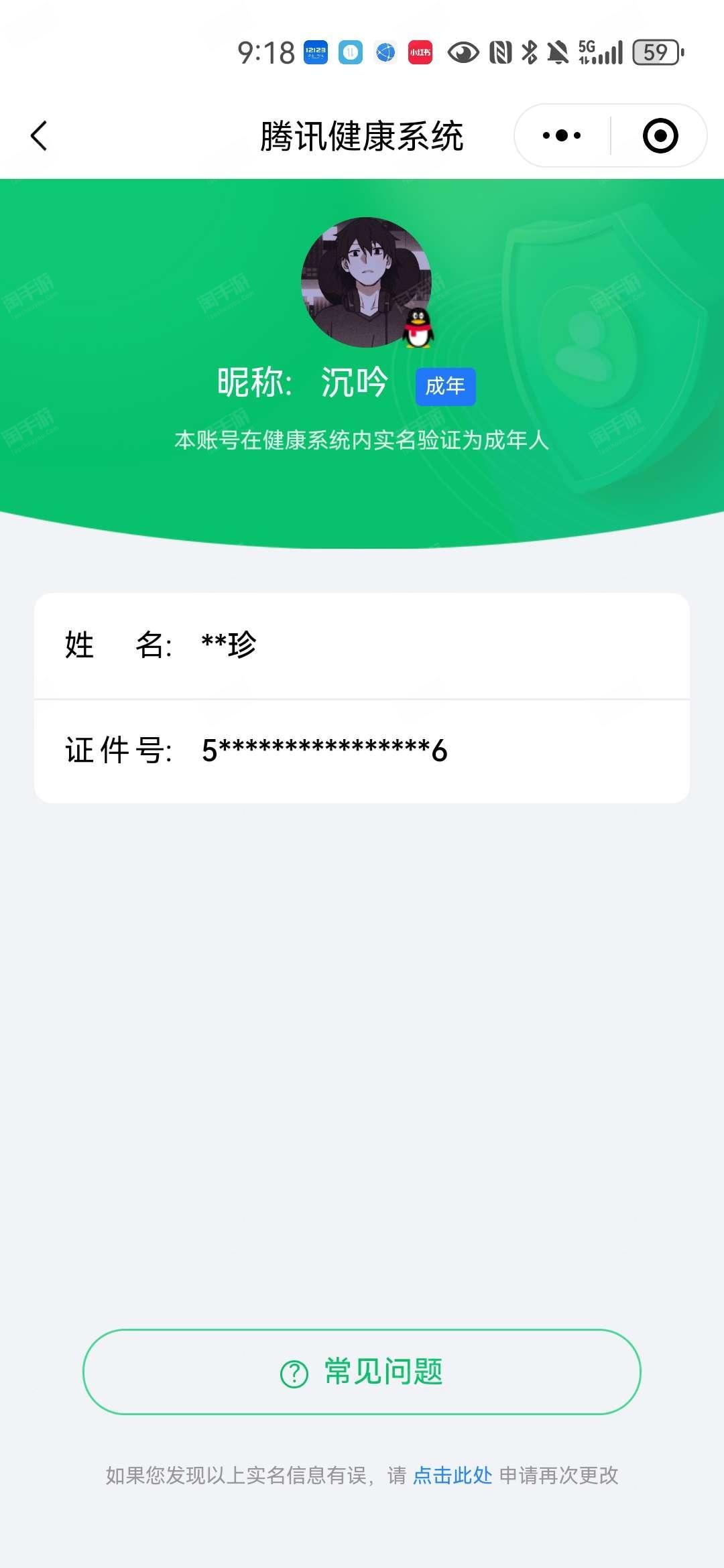Open the mini program three-dot menu

pyautogui.click(x=562, y=136)
